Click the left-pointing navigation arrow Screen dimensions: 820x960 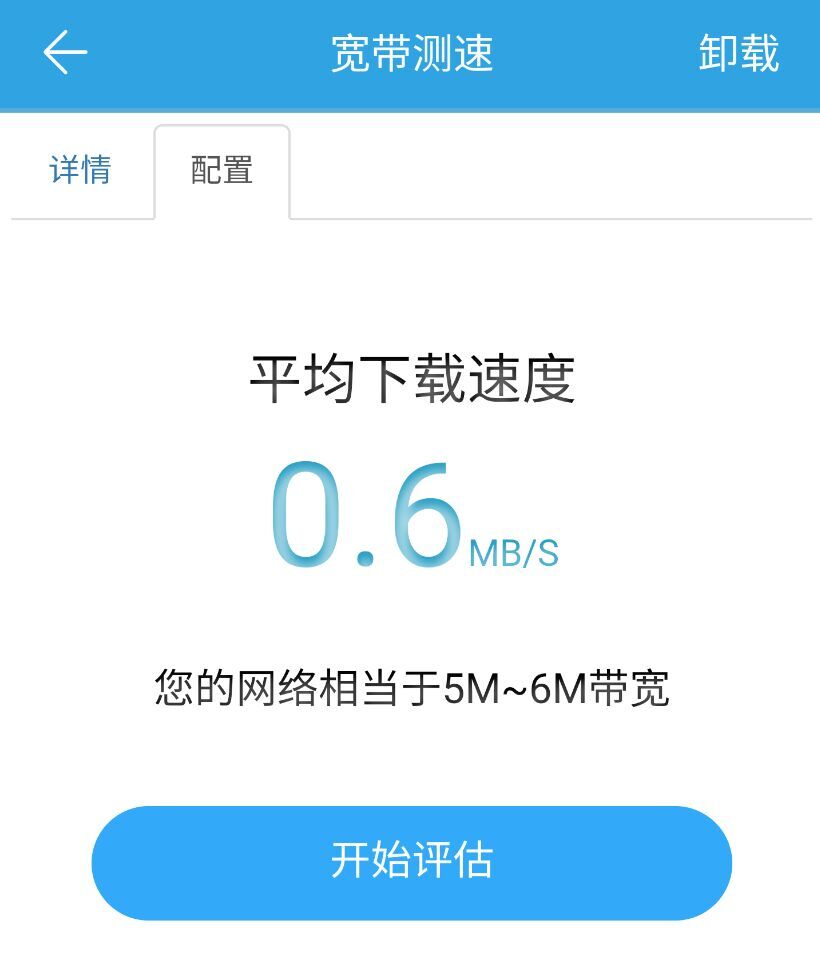tap(63, 54)
